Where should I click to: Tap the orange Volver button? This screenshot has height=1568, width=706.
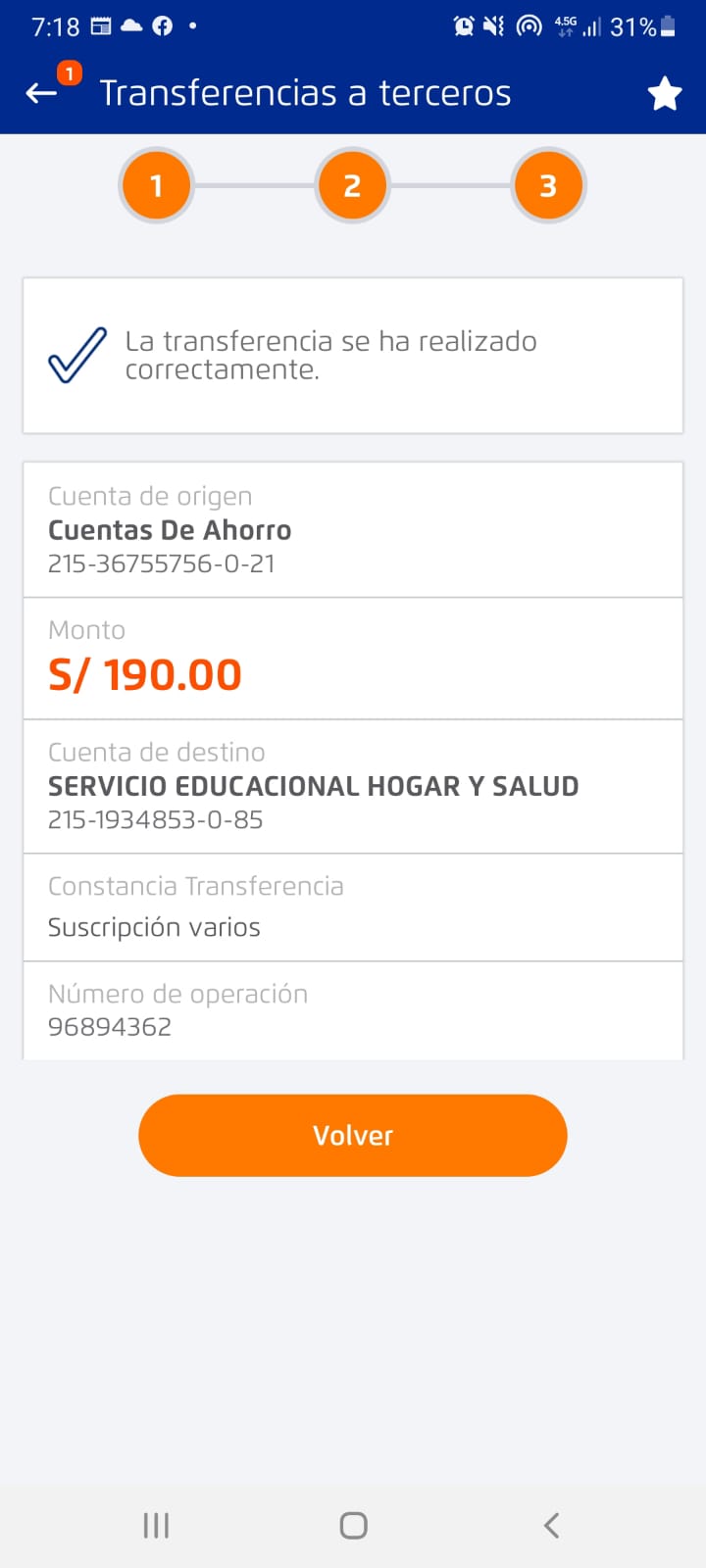pyautogui.click(x=353, y=1135)
